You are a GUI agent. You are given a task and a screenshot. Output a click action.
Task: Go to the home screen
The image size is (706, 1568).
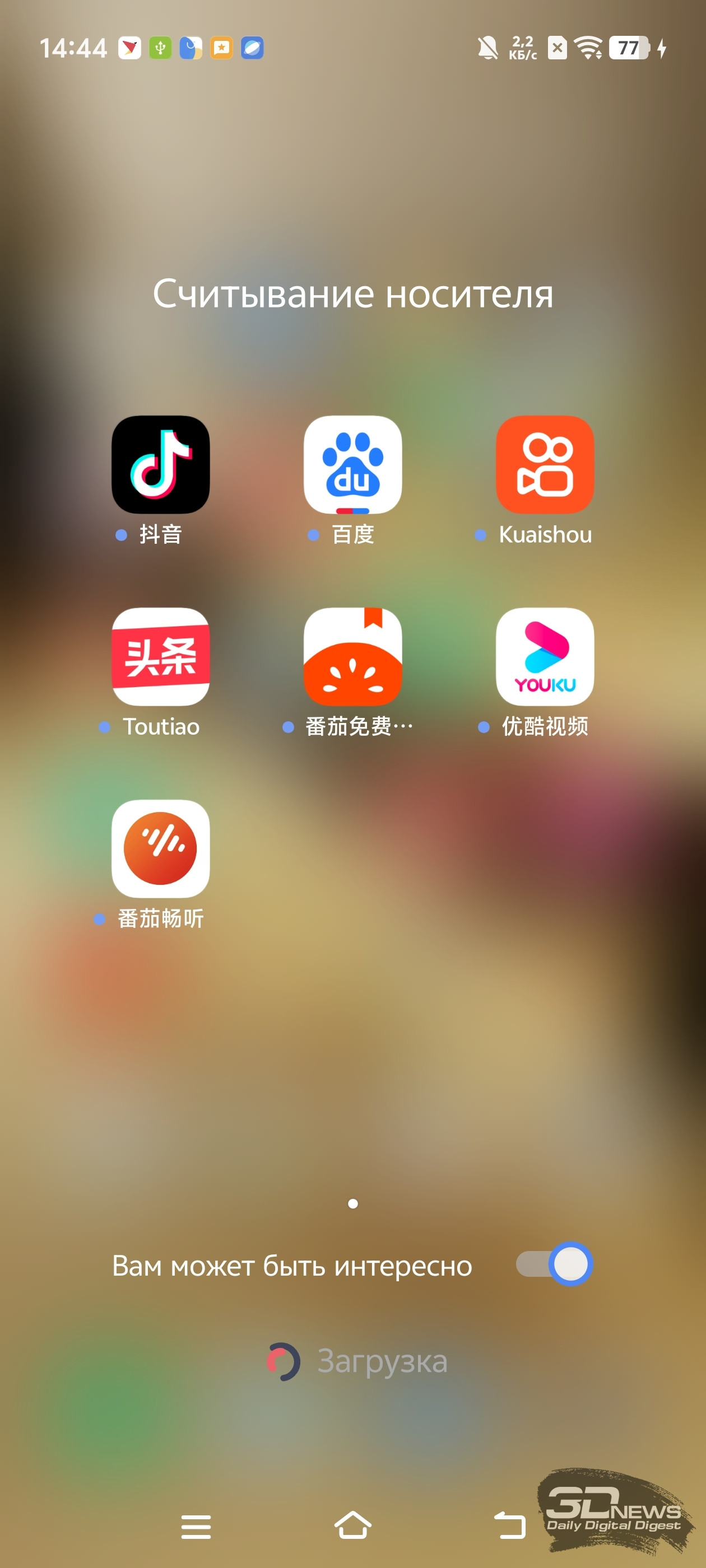pos(352,1525)
